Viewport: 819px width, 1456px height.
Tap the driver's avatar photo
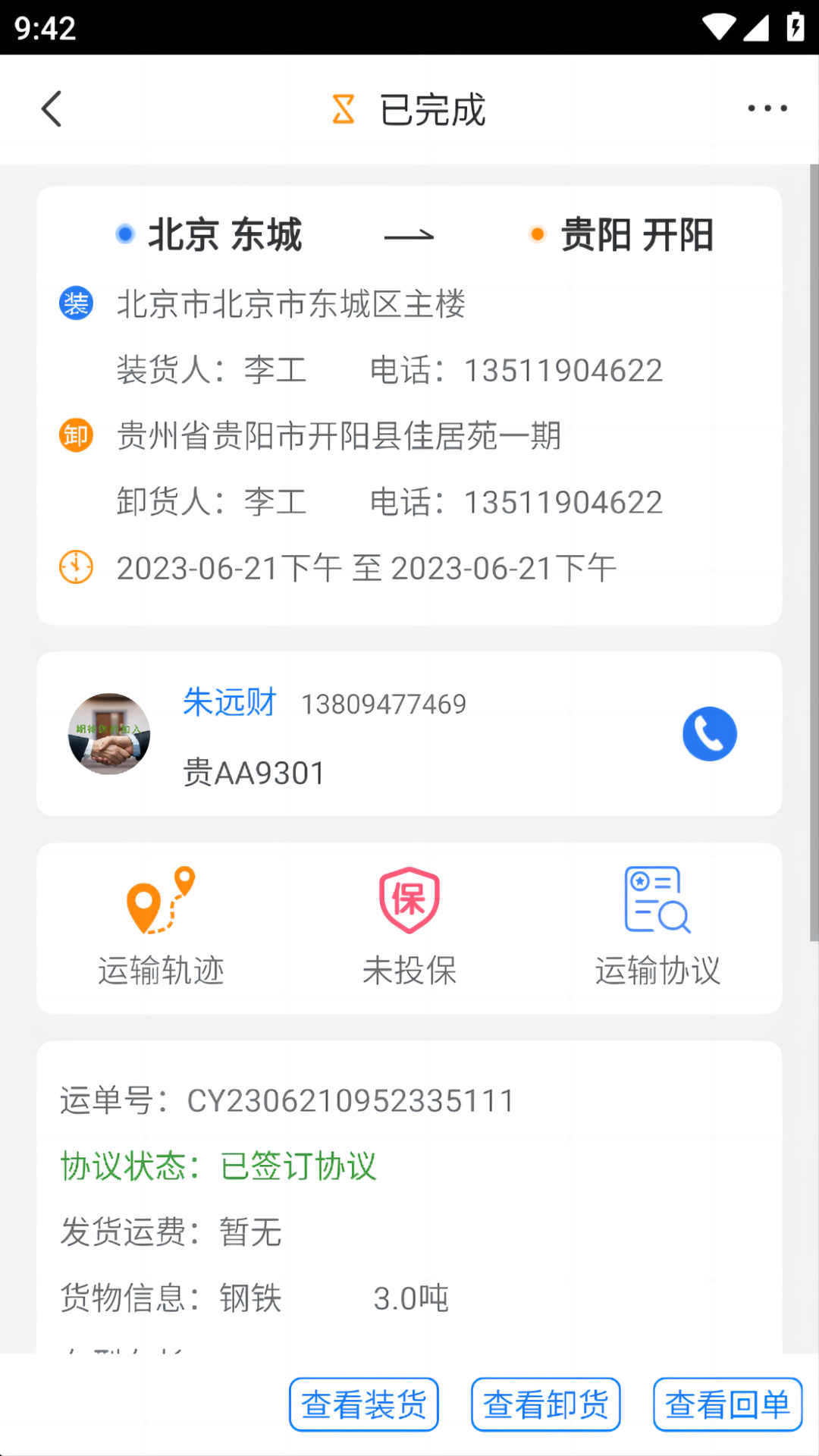click(109, 733)
